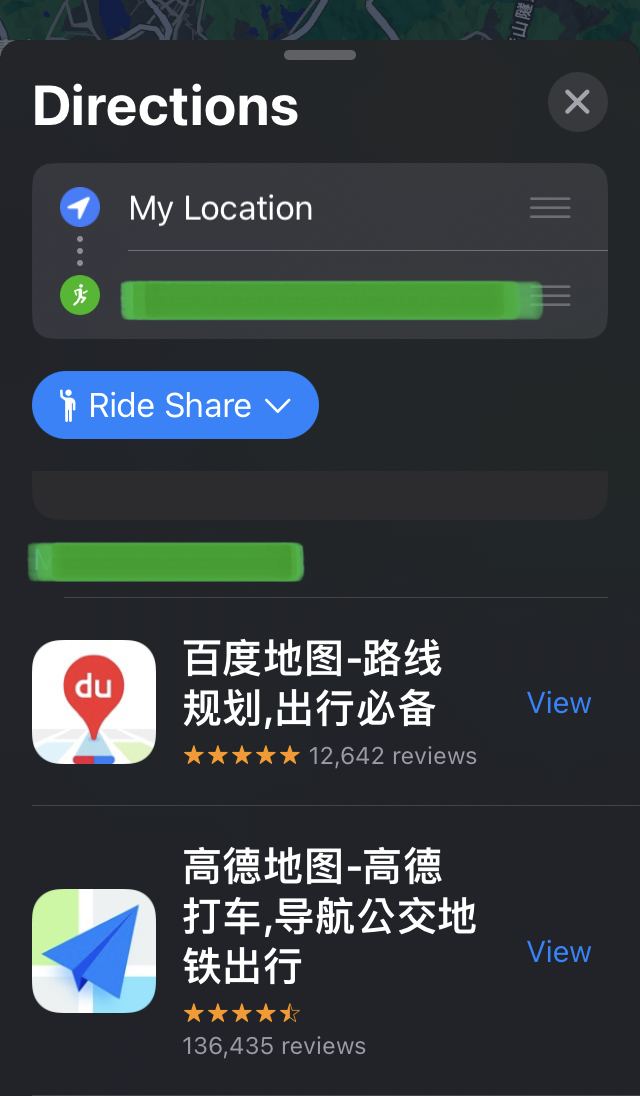This screenshot has height=1096, width=640.
Task: Close the Directions panel
Action: click(577, 102)
